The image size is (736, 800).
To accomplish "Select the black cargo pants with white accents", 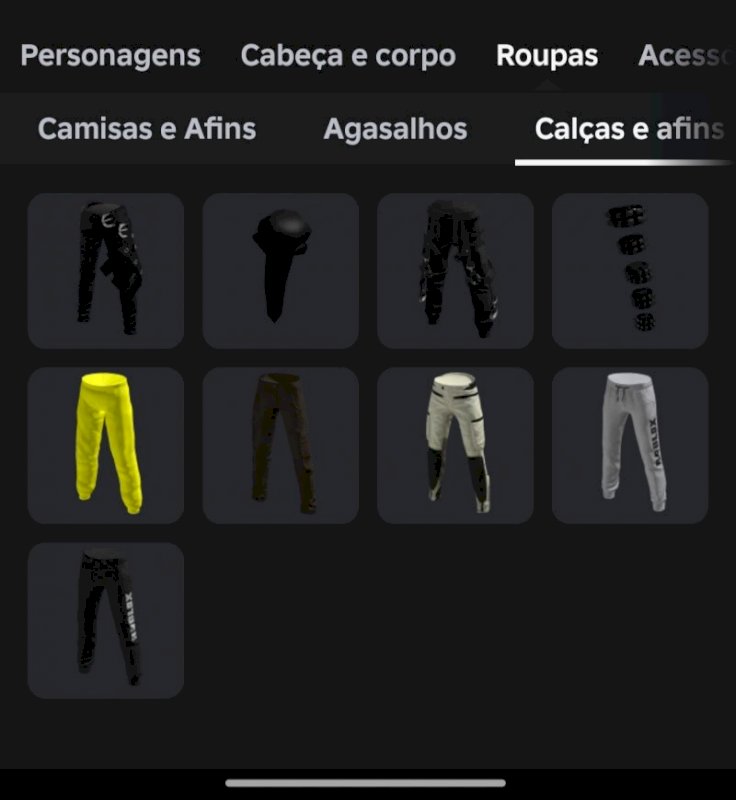I will click(455, 270).
